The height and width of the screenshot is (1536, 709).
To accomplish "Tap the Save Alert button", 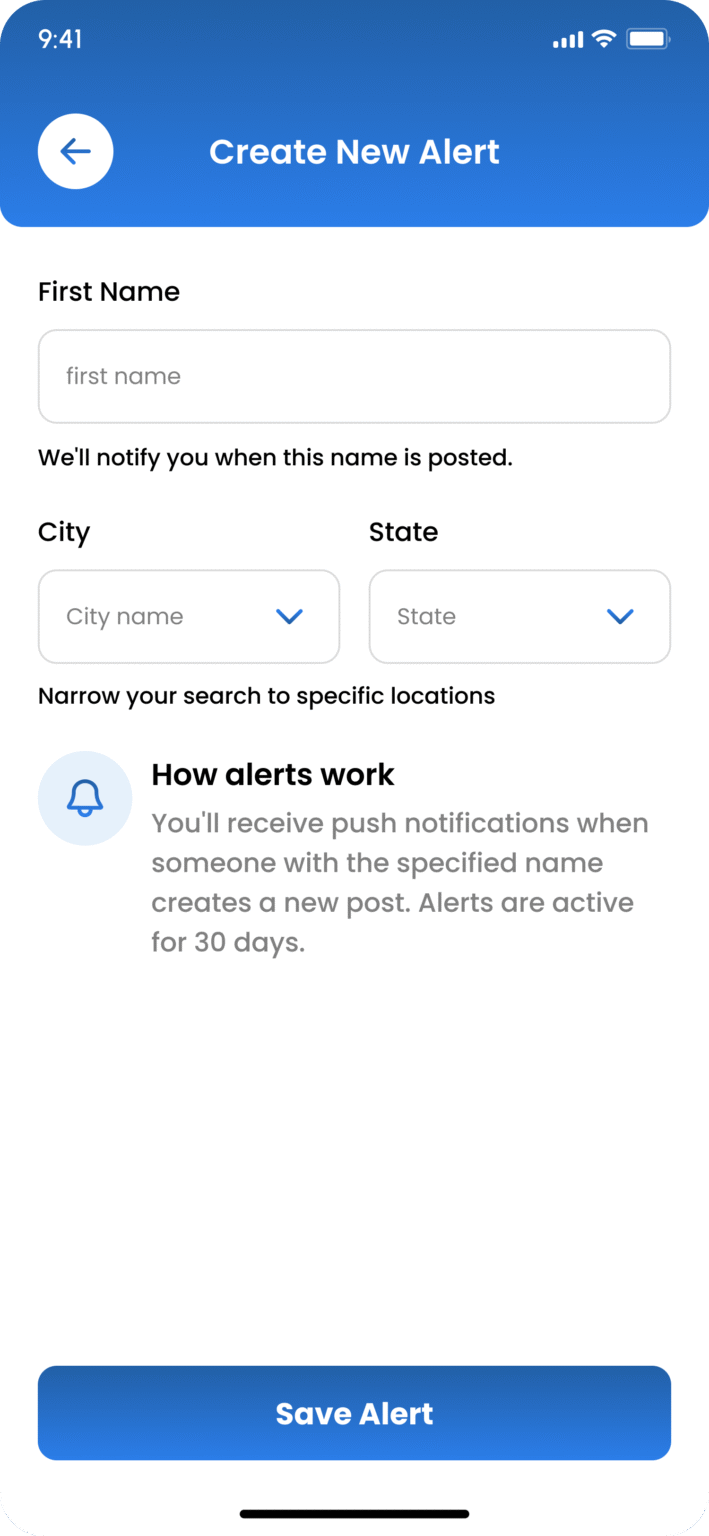I will point(354,1413).
